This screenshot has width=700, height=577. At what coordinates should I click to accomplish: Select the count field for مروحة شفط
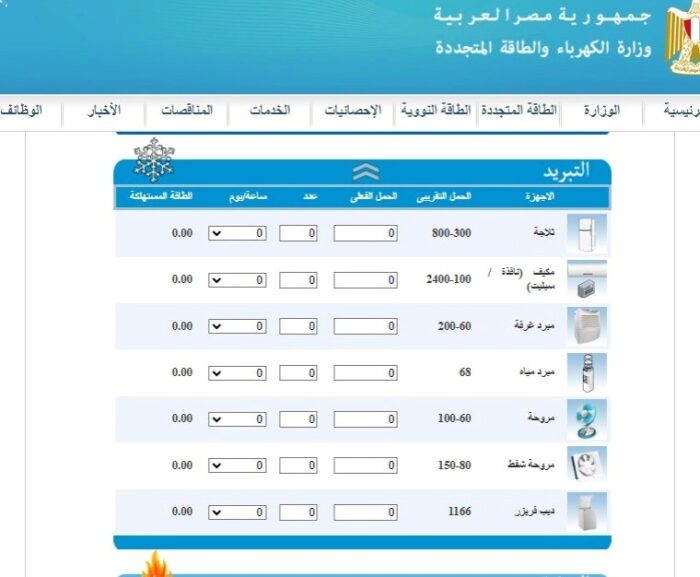point(298,466)
